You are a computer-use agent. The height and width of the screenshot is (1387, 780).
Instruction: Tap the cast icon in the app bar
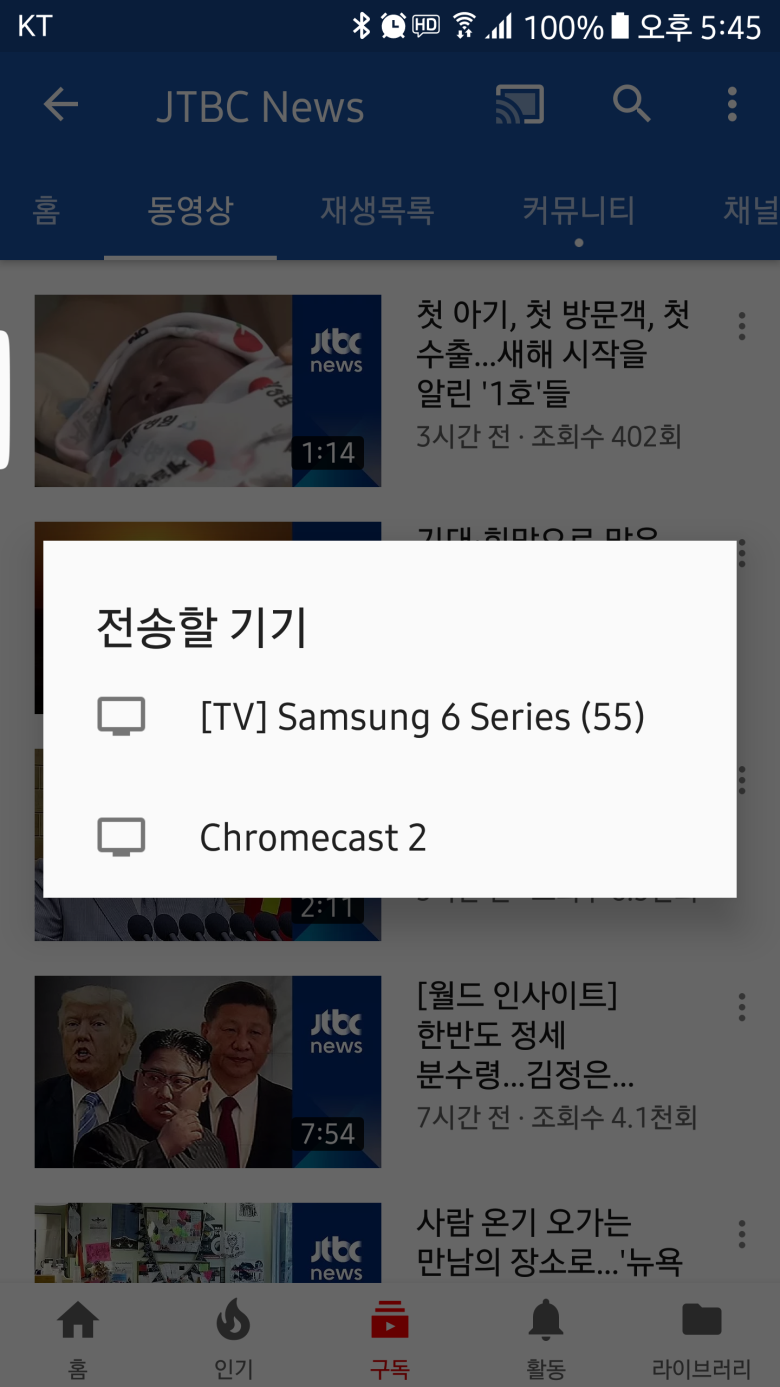pyautogui.click(x=520, y=104)
